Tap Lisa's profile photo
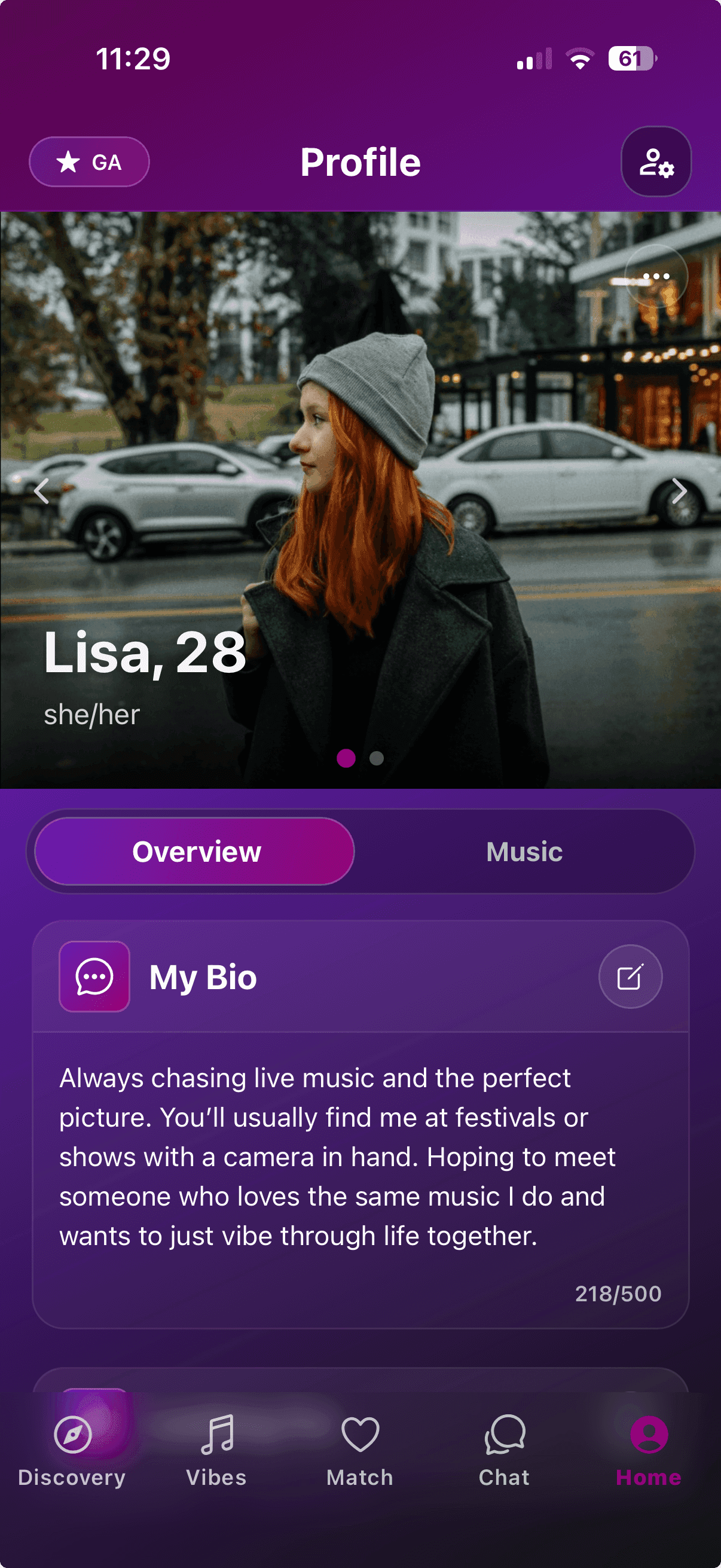Viewport: 721px width, 1568px height. click(x=360, y=426)
